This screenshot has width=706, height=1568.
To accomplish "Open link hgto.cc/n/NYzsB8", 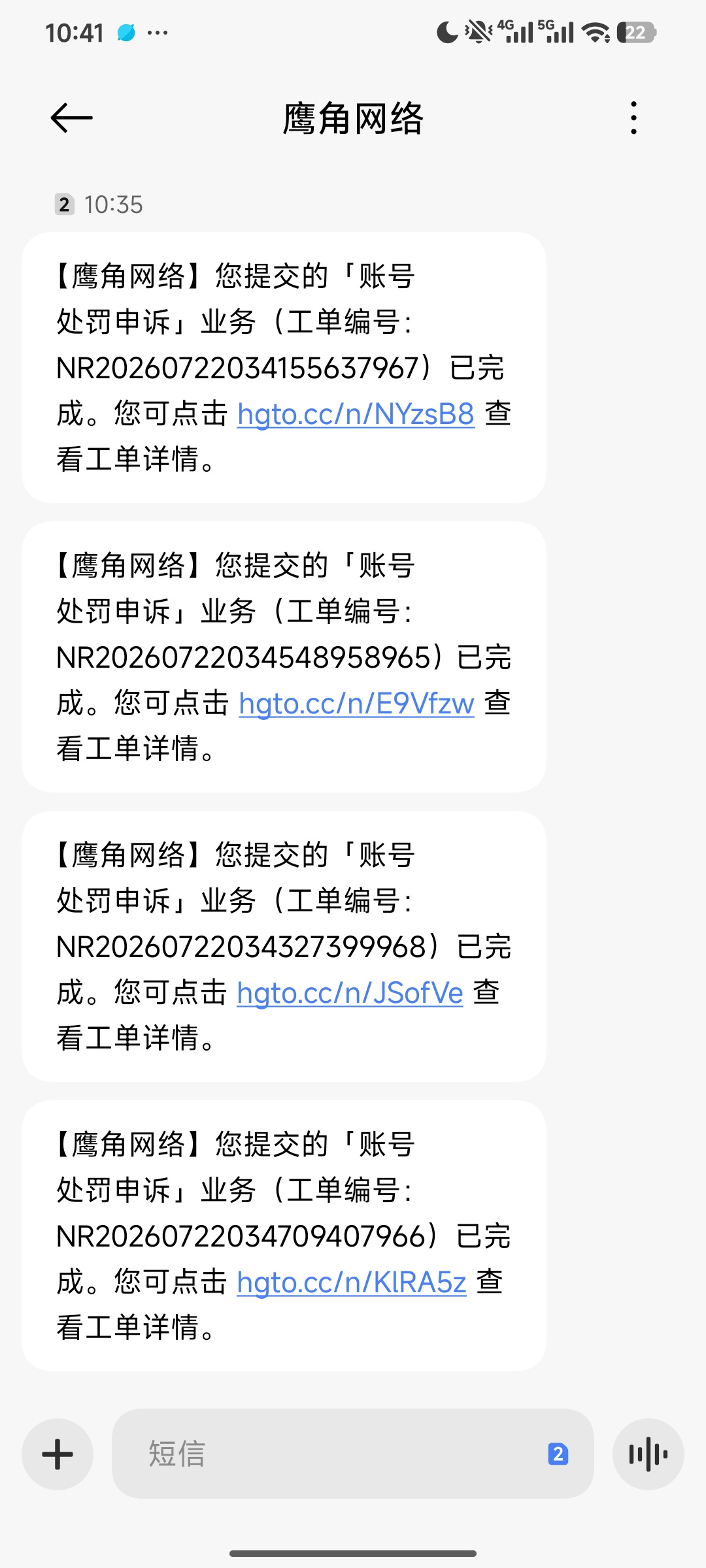I will 356,414.
